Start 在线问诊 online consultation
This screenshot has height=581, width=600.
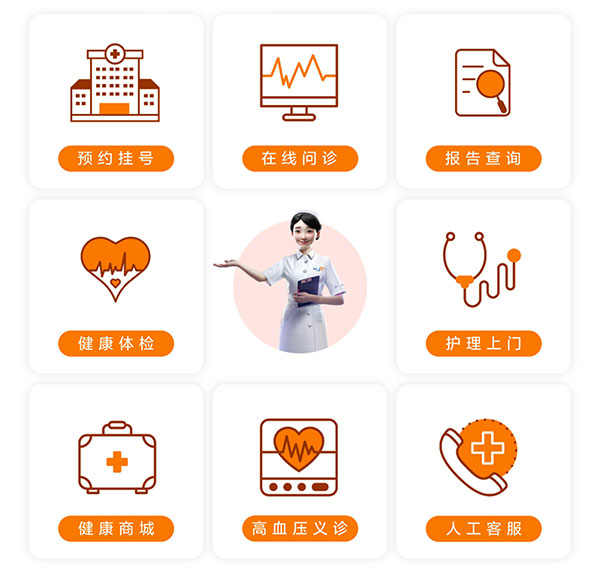click(299, 158)
